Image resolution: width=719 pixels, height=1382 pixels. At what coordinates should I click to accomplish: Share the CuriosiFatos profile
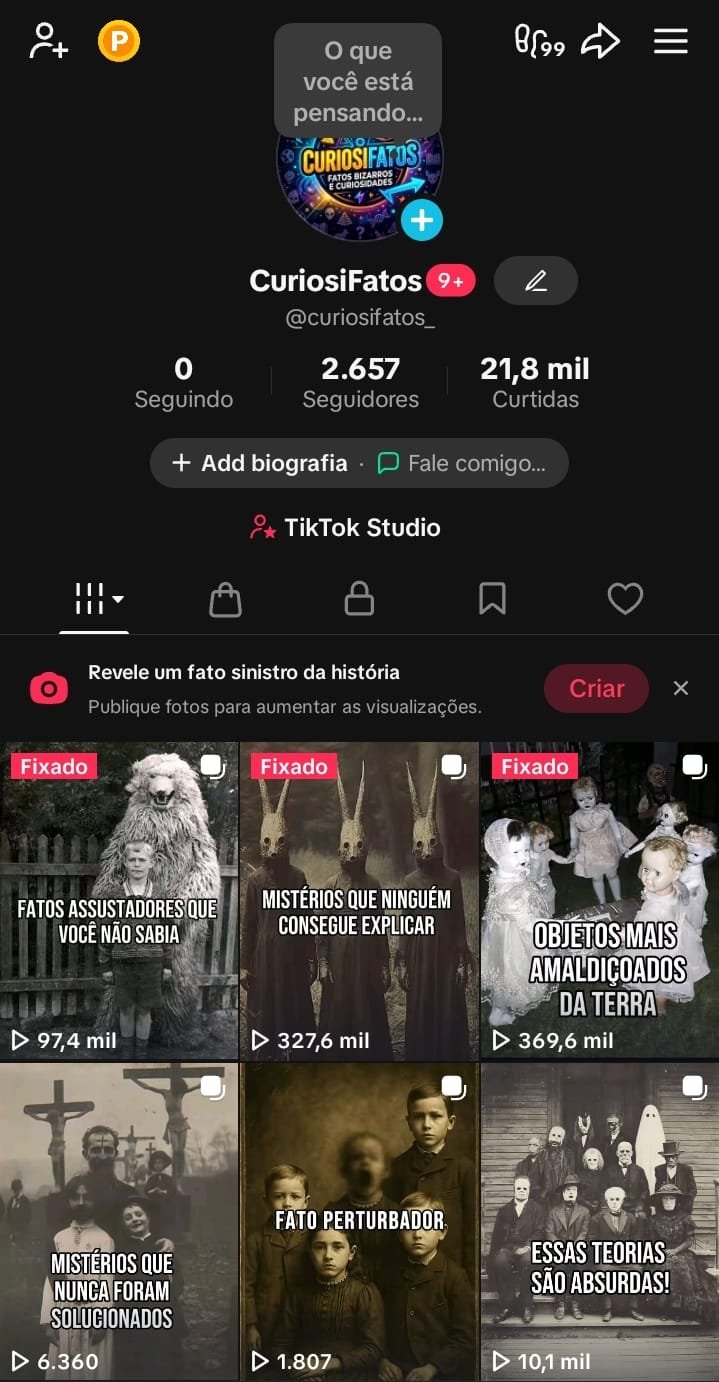(x=600, y=42)
